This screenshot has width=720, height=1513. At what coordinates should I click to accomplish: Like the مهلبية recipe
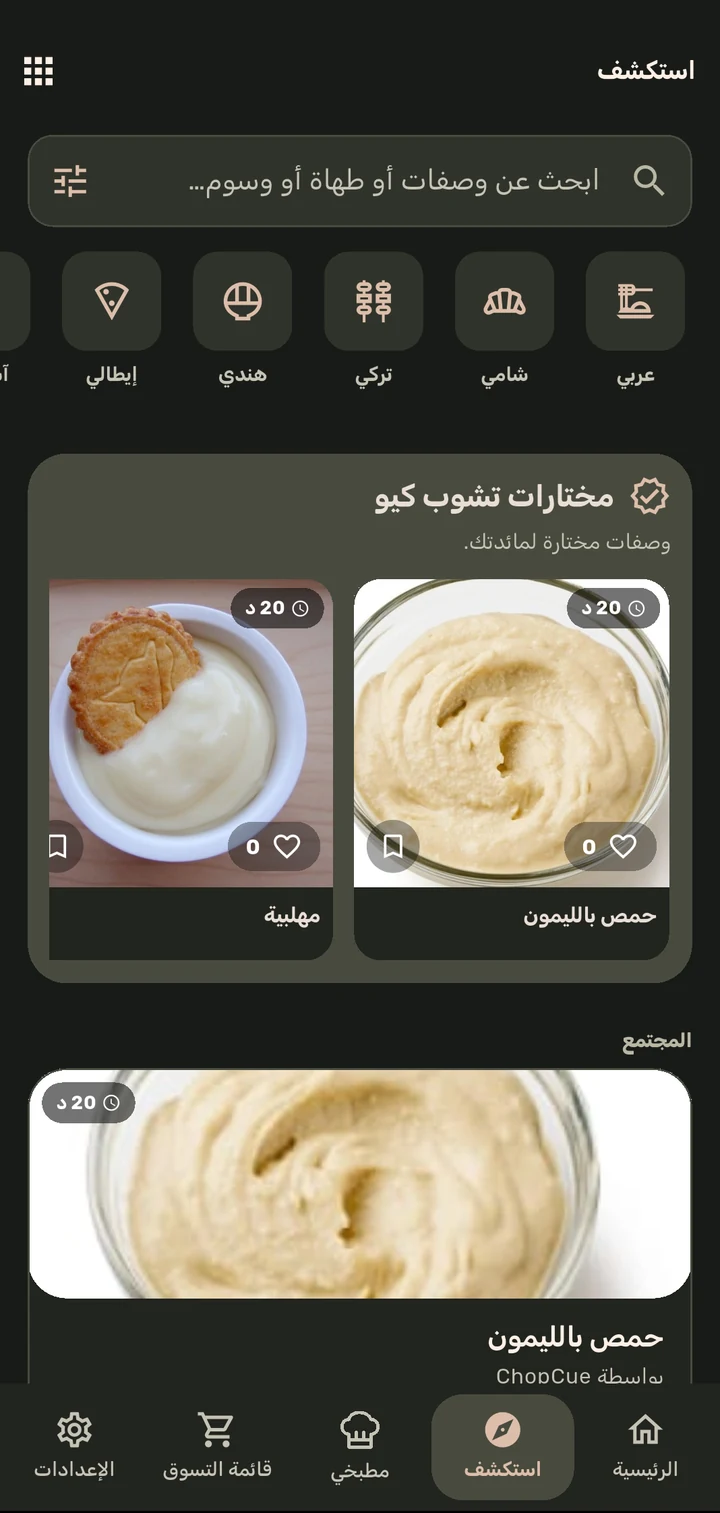coord(274,847)
